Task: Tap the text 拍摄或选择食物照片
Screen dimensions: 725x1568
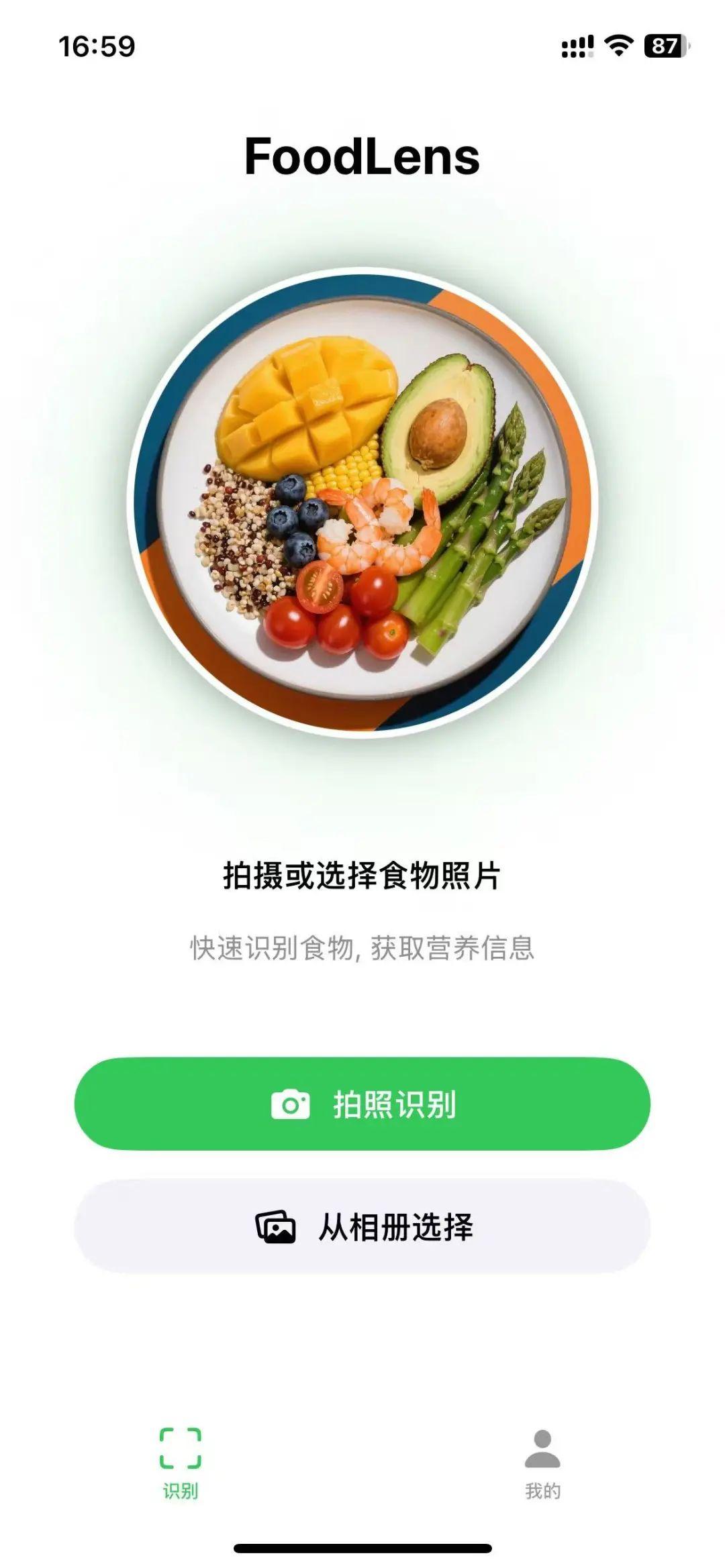Action: pos(362,876)
